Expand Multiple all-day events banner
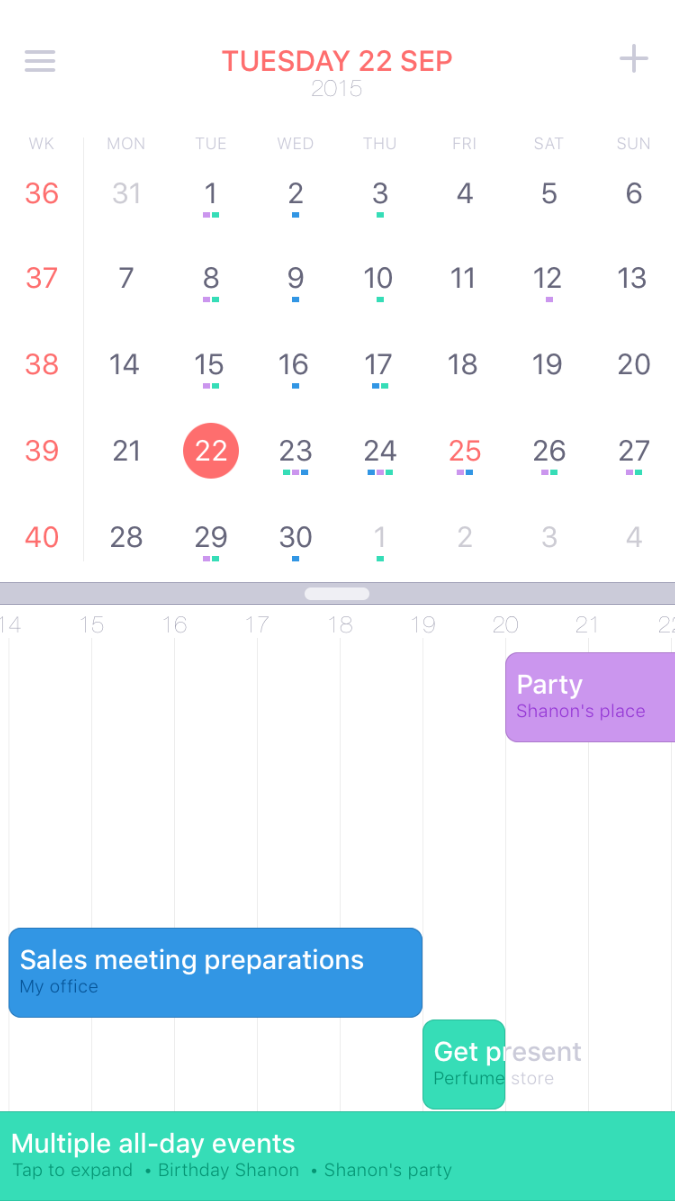Viewport: 676px width, 1201px height. tap(338, 1155)
